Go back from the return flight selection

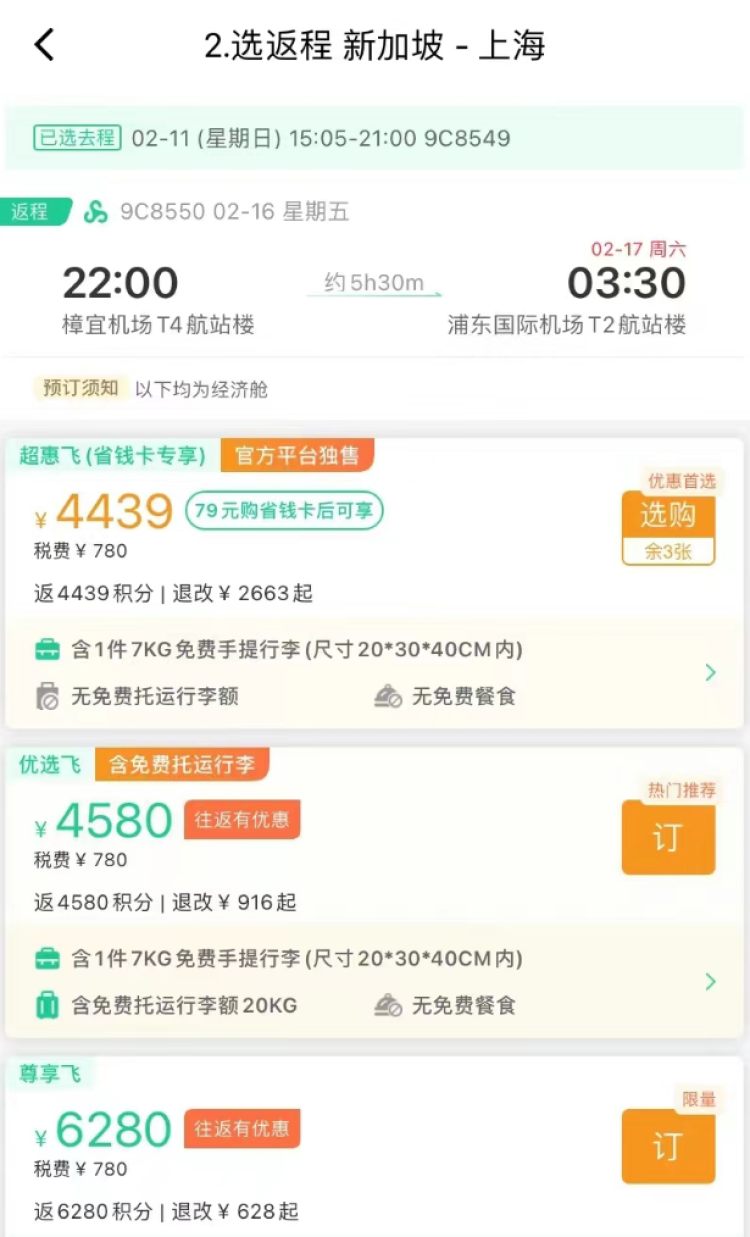pos(45,46)
